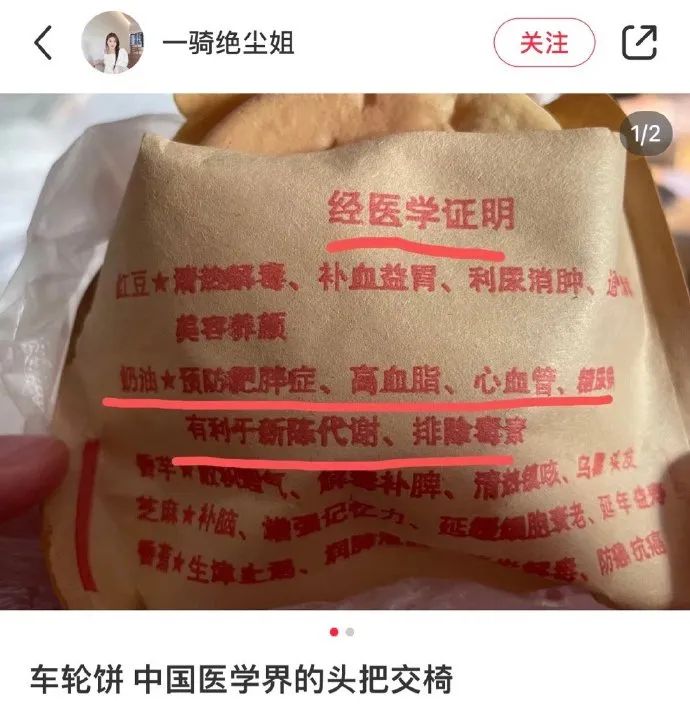The image size is (690, 718).
Task: Follow the author with 关注 button
Action: tap(544, 43)
